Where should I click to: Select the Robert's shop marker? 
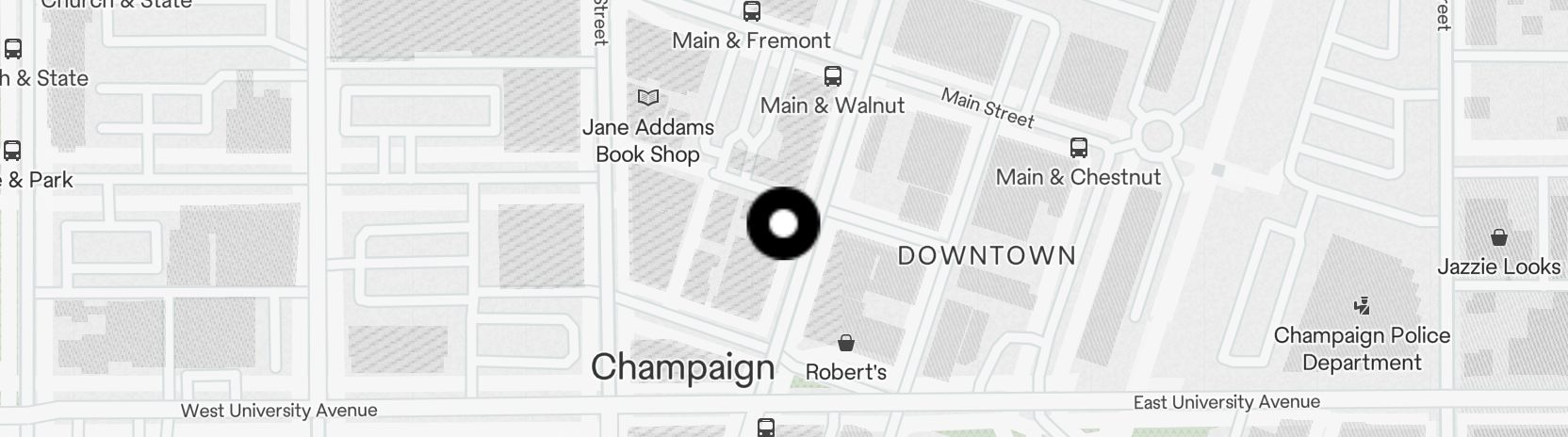846,343
